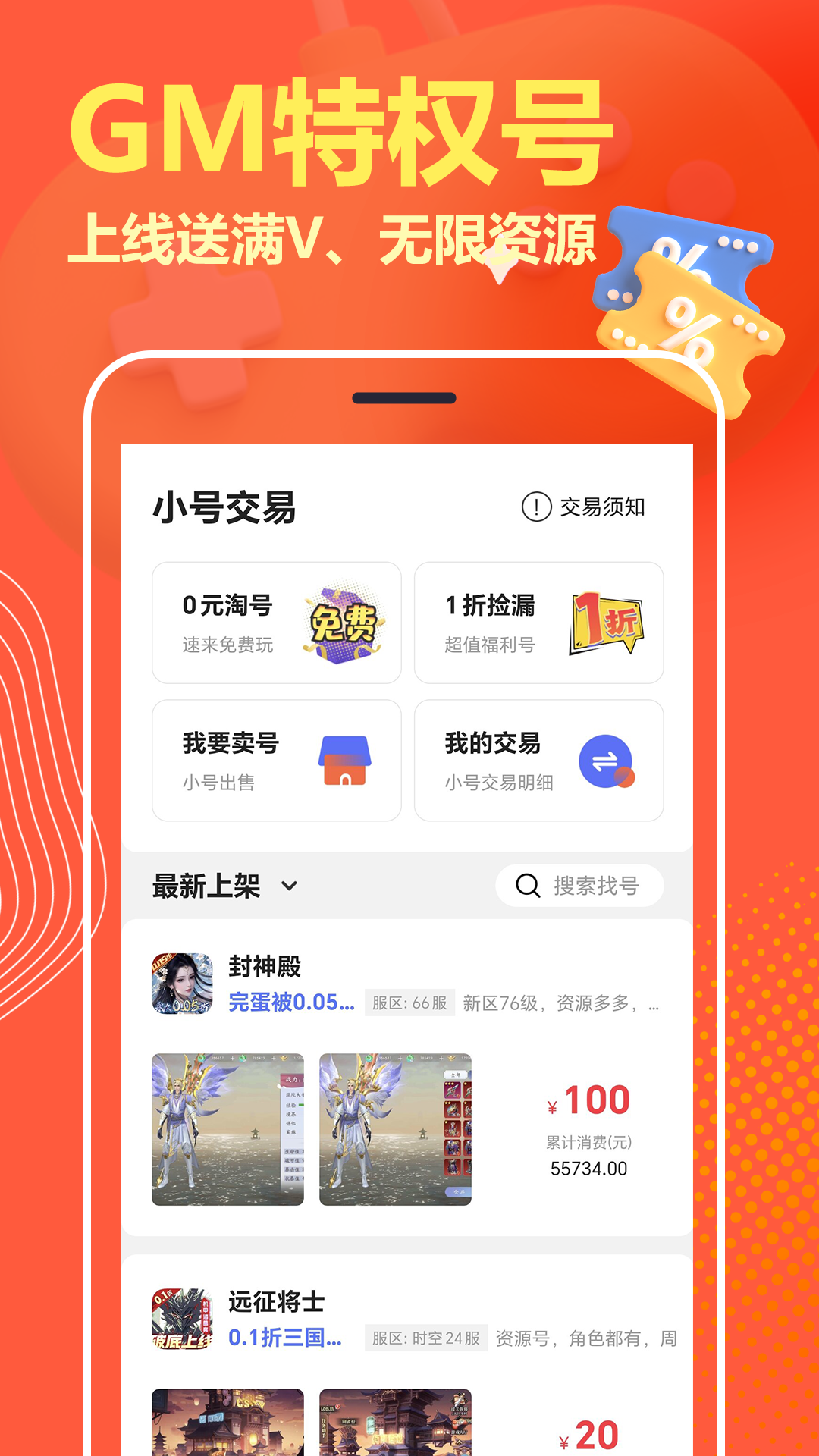Viewport: 819px width, 1456px height.
Task: Select the blue house icon on 我要卖号 card
Action: 343,761
